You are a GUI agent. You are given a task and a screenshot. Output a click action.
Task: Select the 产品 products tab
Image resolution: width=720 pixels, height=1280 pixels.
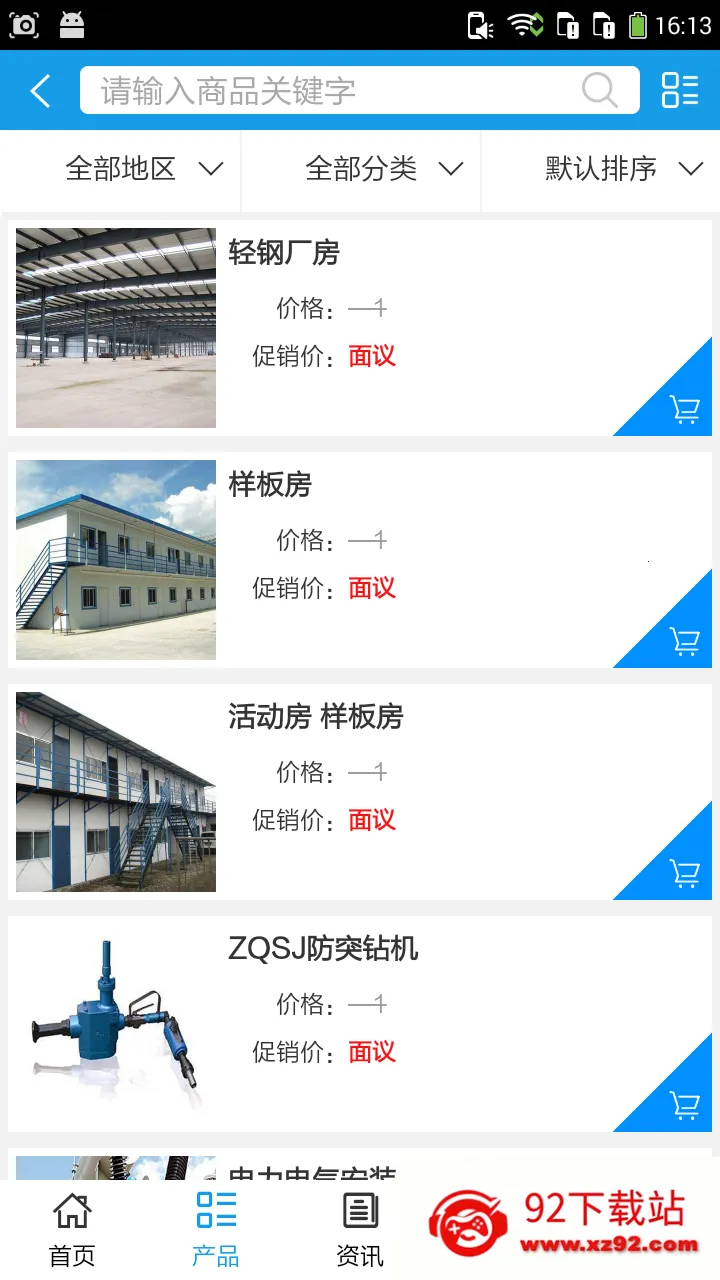click(216, 1230)
